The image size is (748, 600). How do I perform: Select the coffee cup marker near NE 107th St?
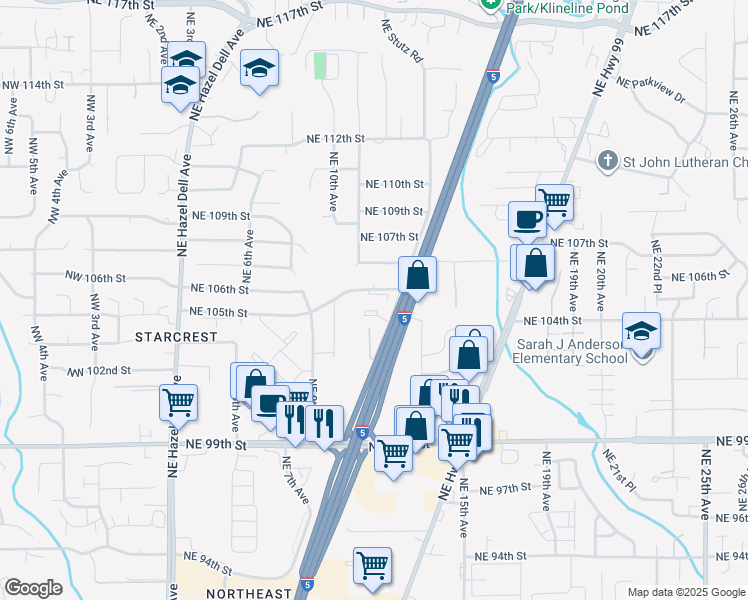(x=527, y=221)
